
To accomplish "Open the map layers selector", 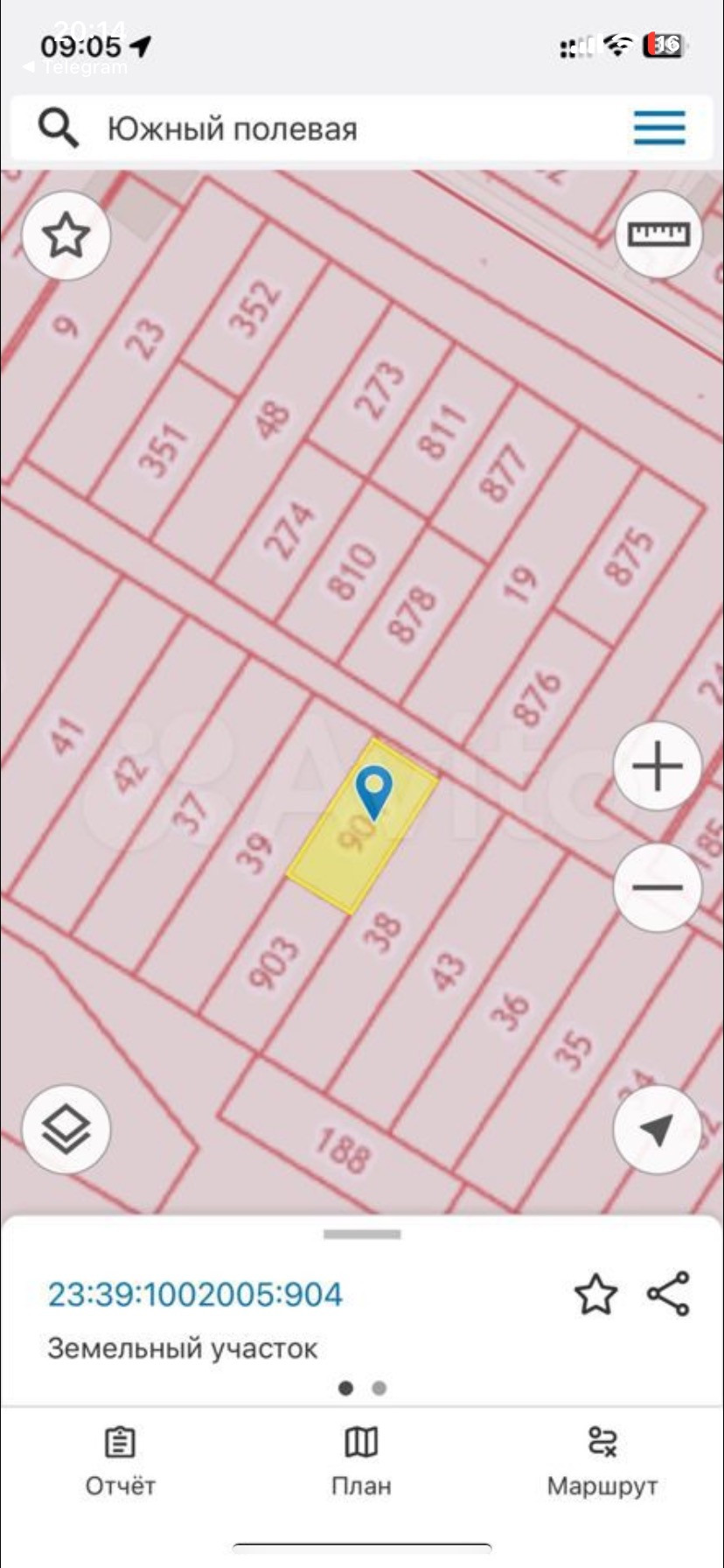I will point(66,1129).
